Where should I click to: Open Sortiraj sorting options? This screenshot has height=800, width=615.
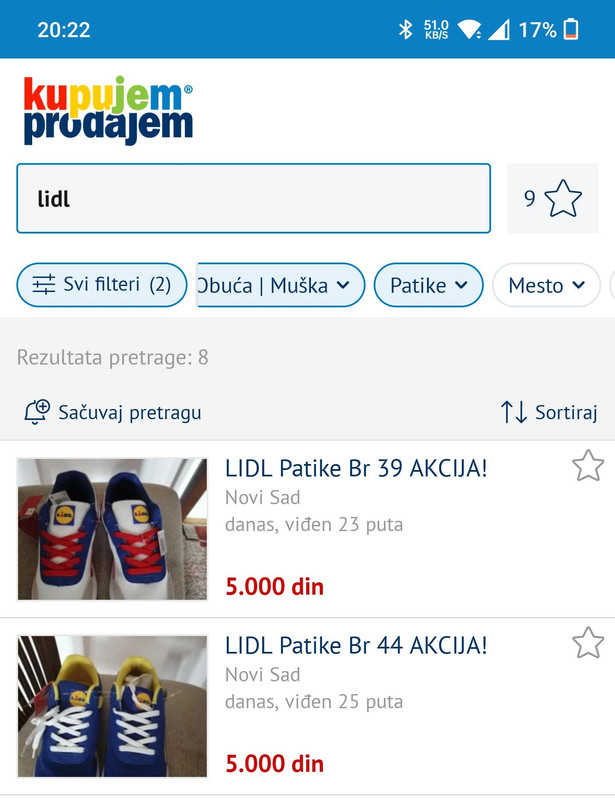(548, 412)
